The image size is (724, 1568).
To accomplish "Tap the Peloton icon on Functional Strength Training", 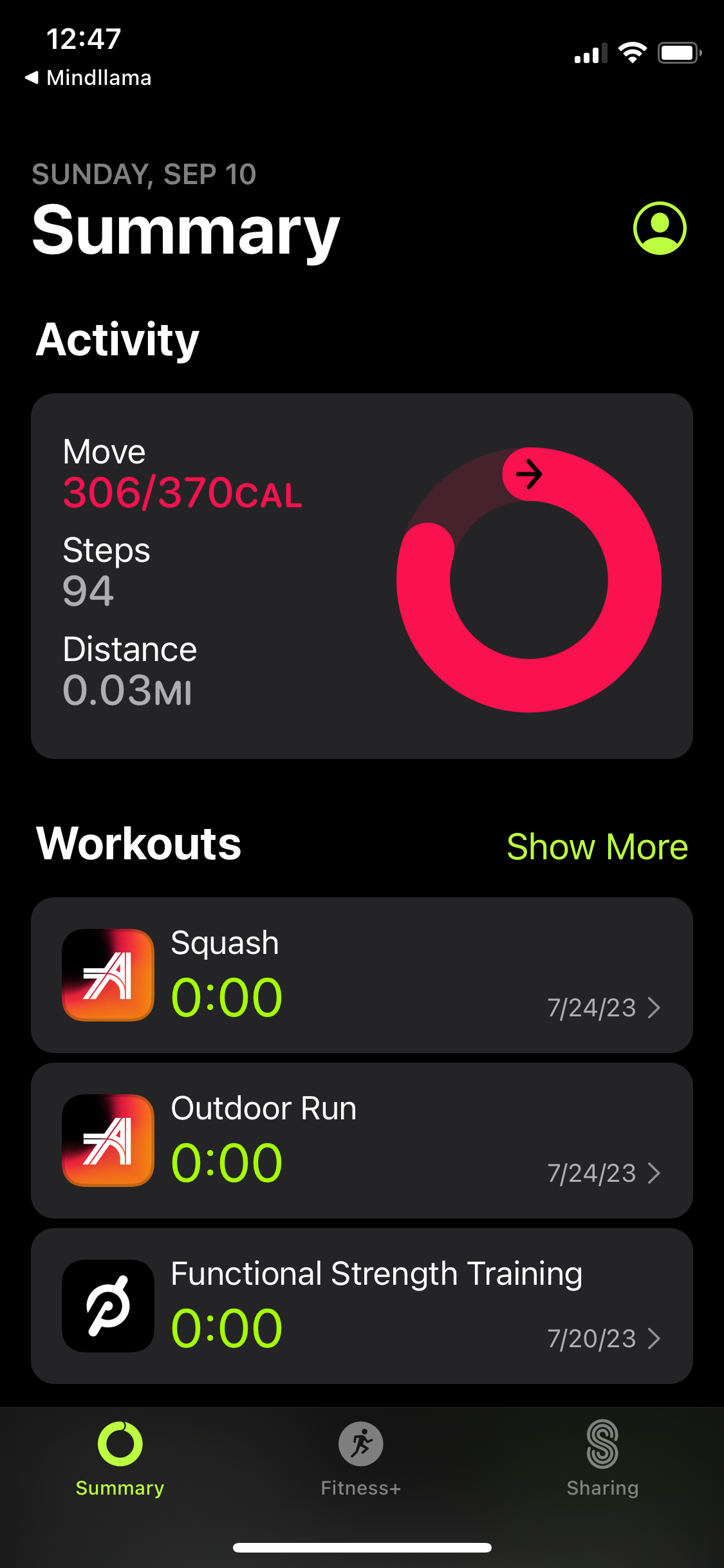I will [x=107, y=1307].
